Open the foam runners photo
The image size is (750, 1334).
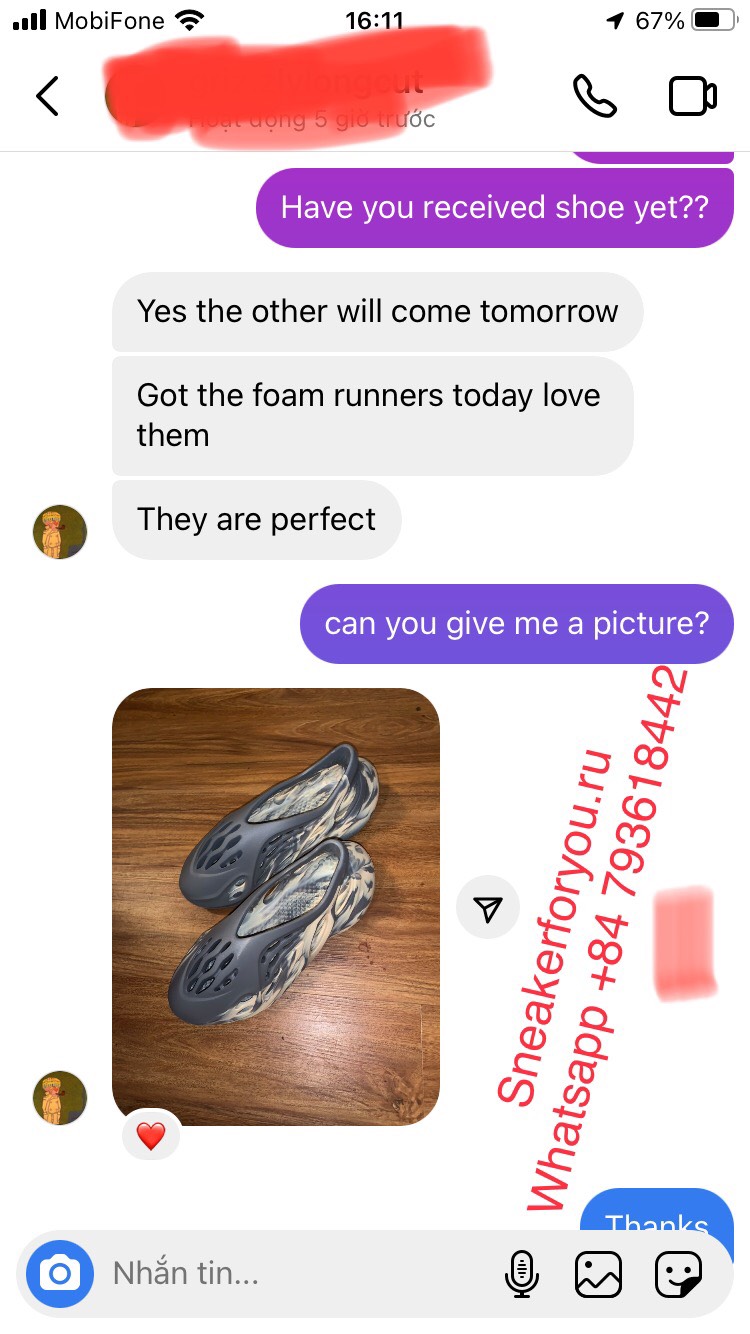(x=276, y=906)
